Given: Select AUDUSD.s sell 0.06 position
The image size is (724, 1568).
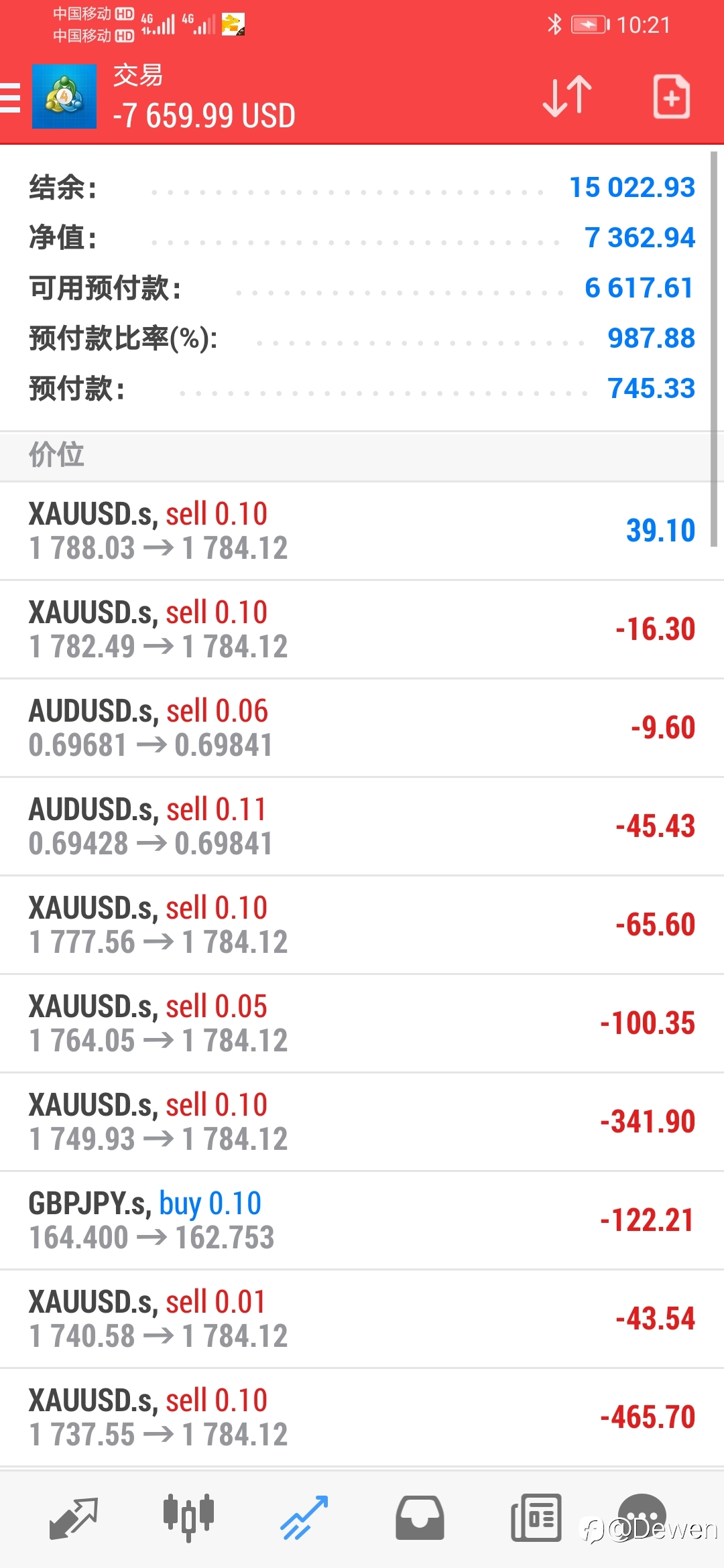Looking at the screenshot, I should click(362, 728).
